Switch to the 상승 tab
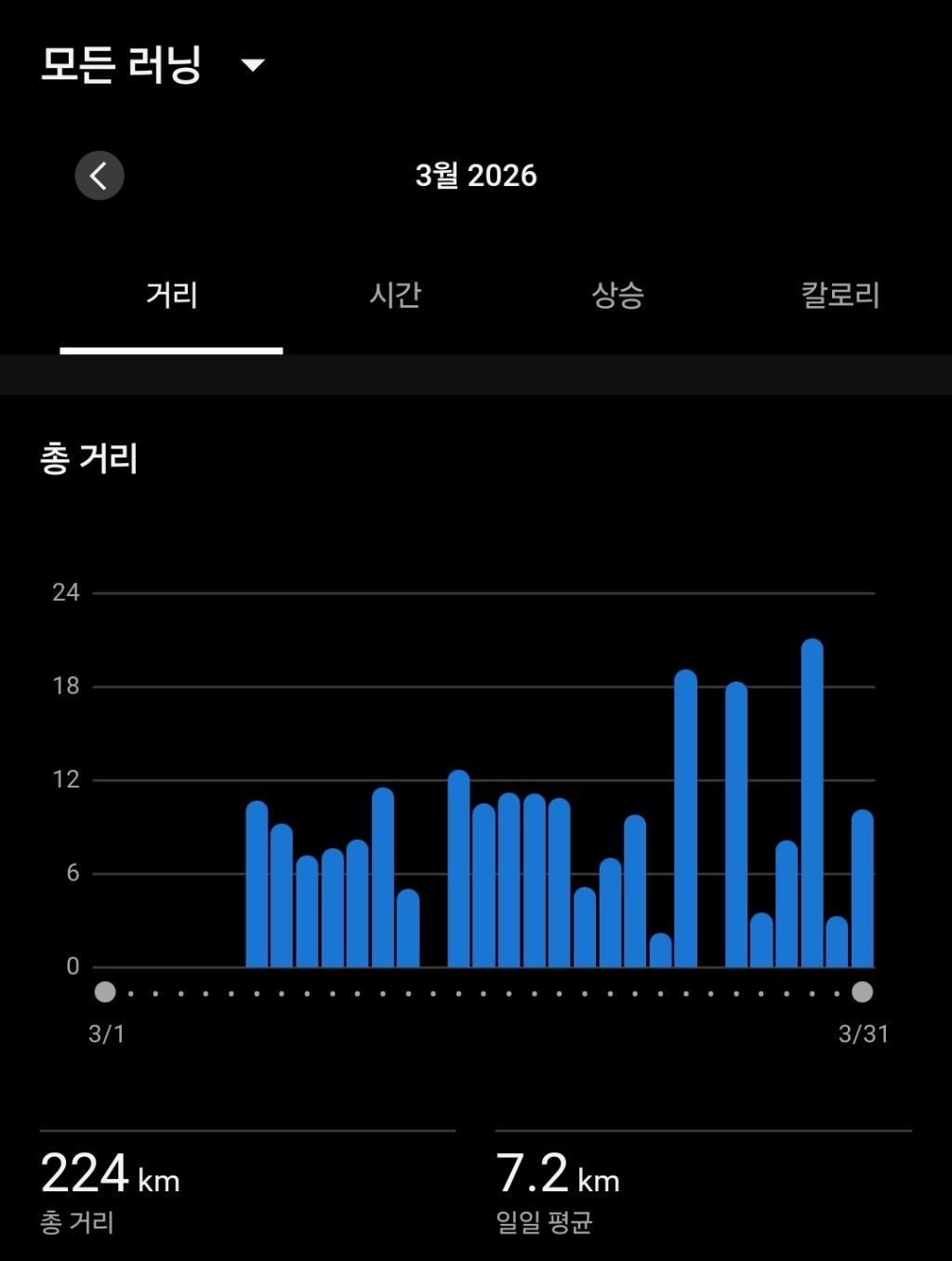This screenshot has height=1261, width=952. pyautogui.click(x=617, y=296)
